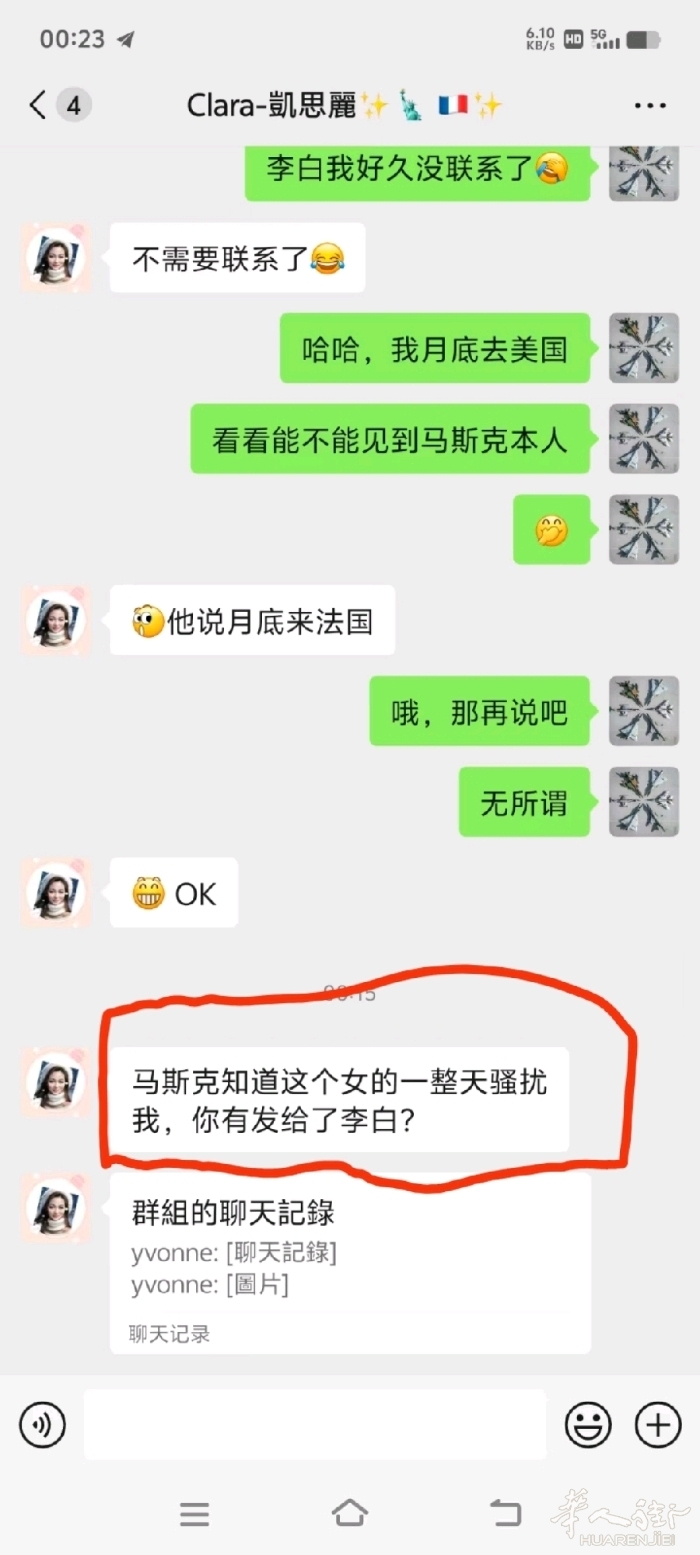The image size is (700, 1555).
Task: Open the forwarded 群組的聊天記錄 card
Action: (350, 1264)
